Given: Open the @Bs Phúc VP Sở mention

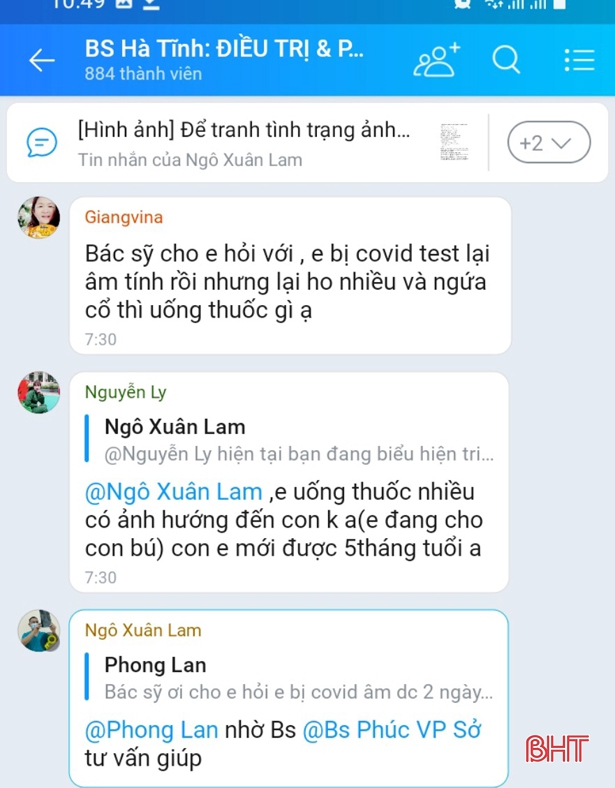Looking at the screenshot, I should point(392,730).
